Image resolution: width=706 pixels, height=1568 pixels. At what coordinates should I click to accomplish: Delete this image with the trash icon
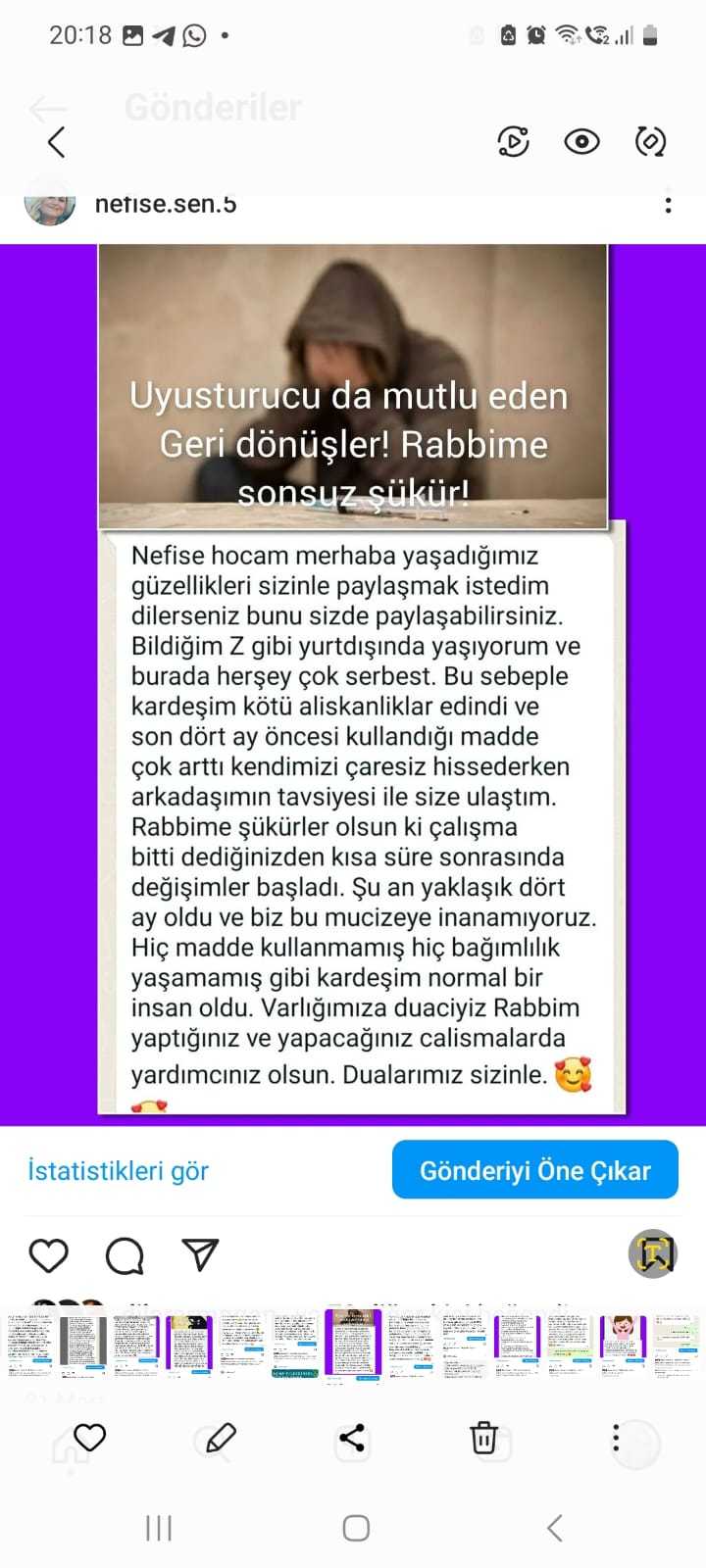[483, 1438]
